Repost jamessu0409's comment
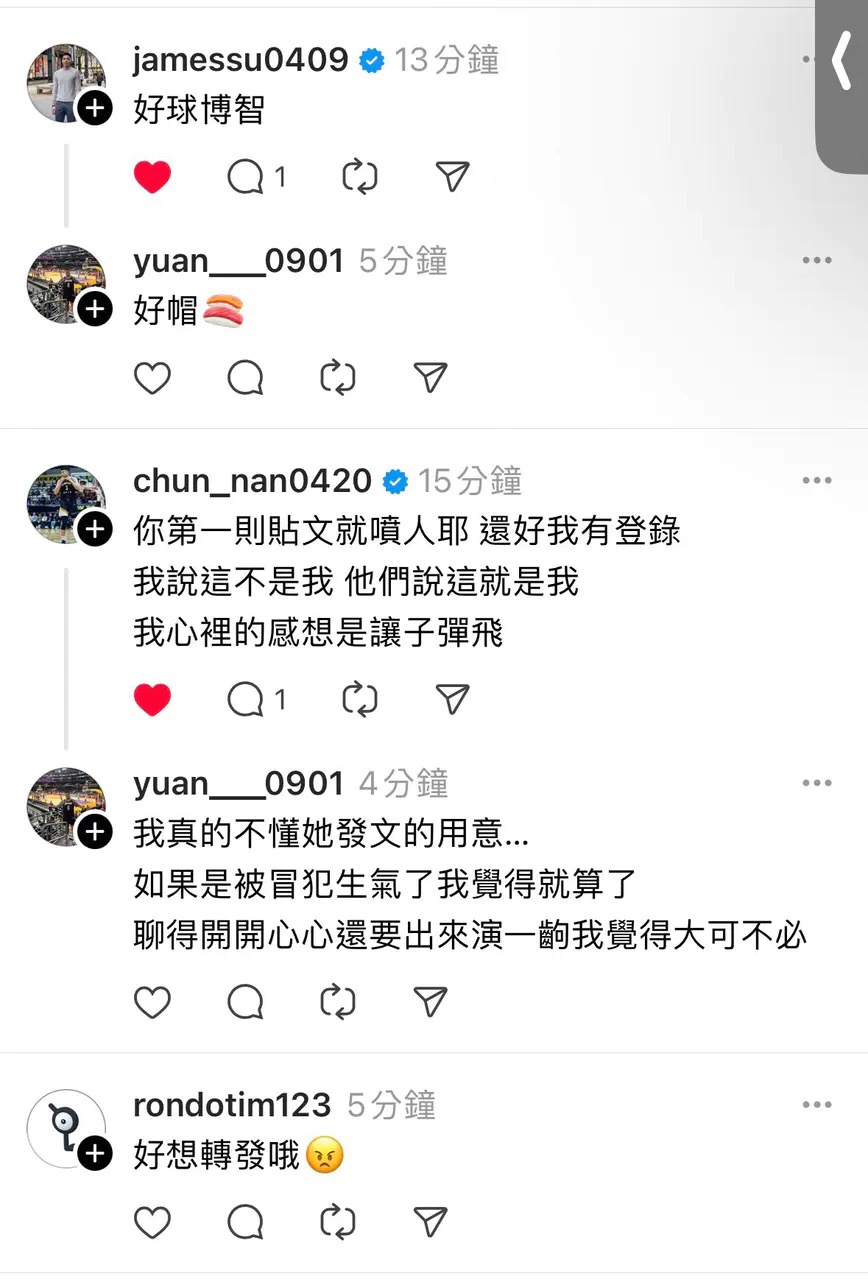Viewport: 868px width, 1280px height. coord(359,178)
